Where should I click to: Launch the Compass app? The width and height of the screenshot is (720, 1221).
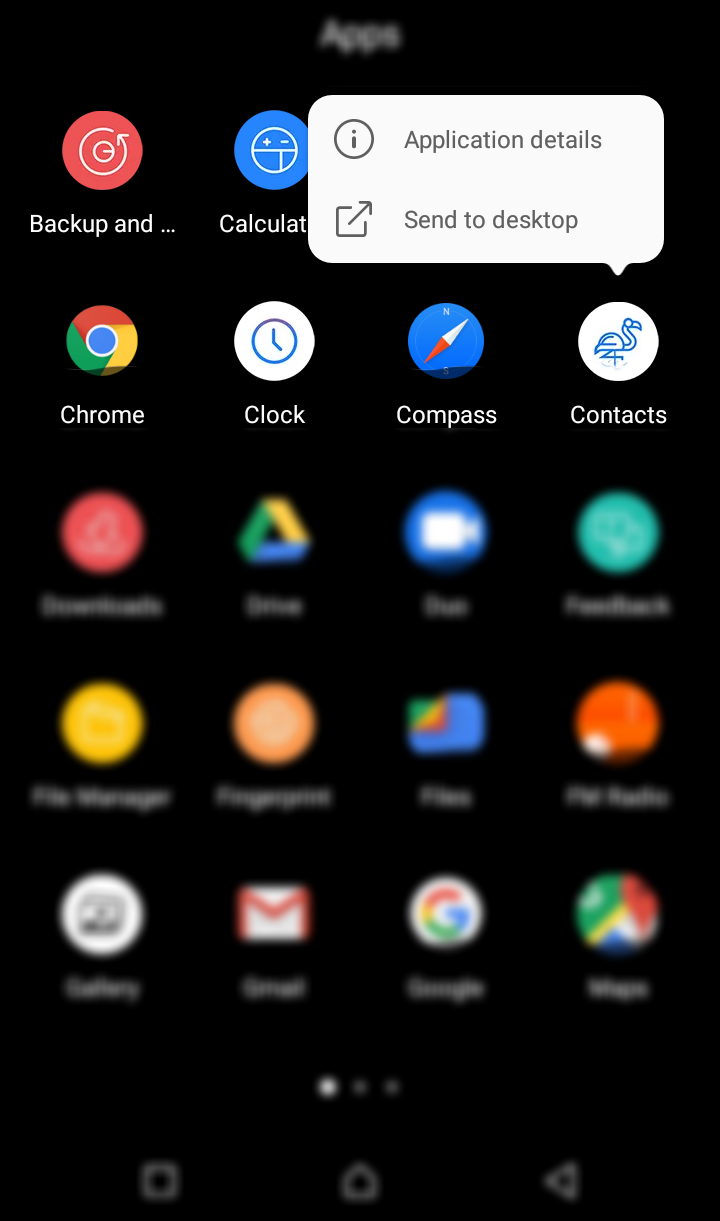(446, 343)
